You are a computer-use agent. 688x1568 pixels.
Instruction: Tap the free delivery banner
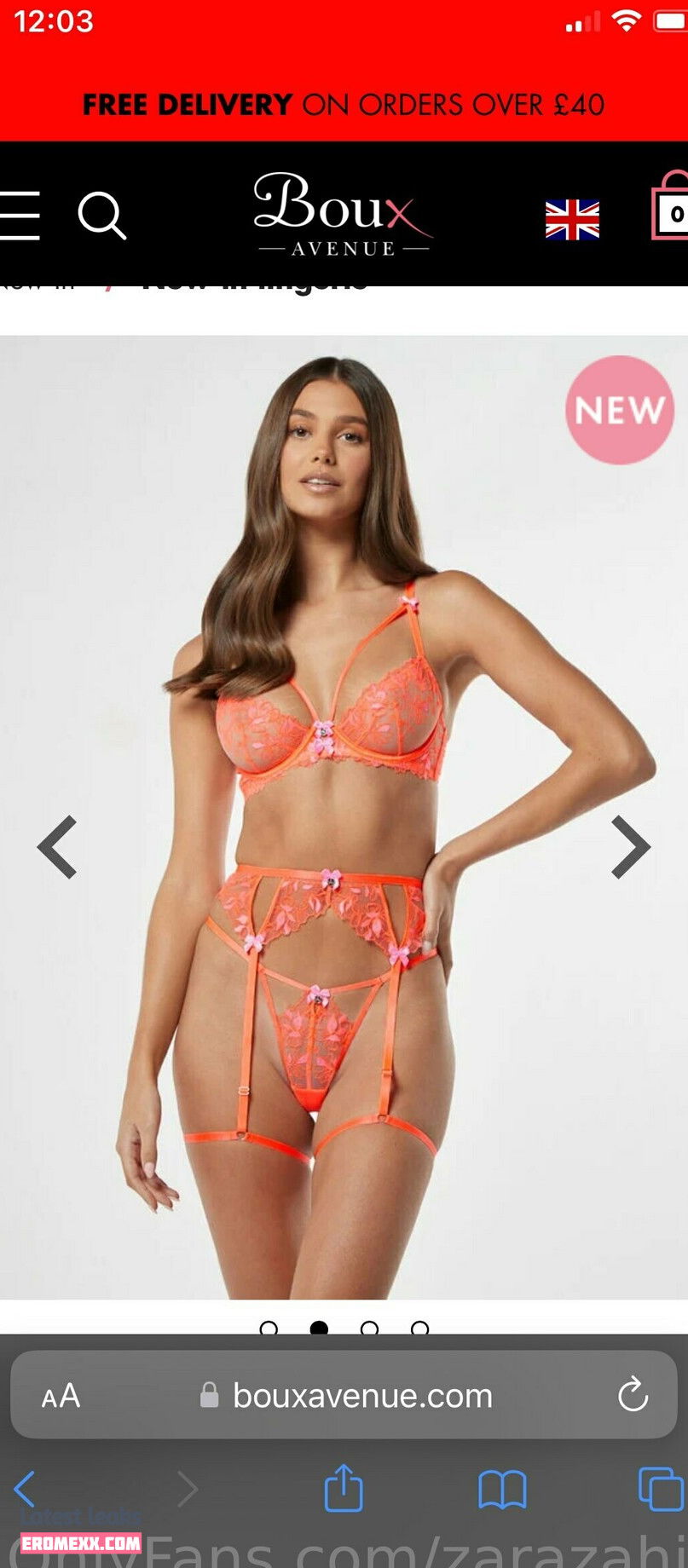click(x=344, y=105)
